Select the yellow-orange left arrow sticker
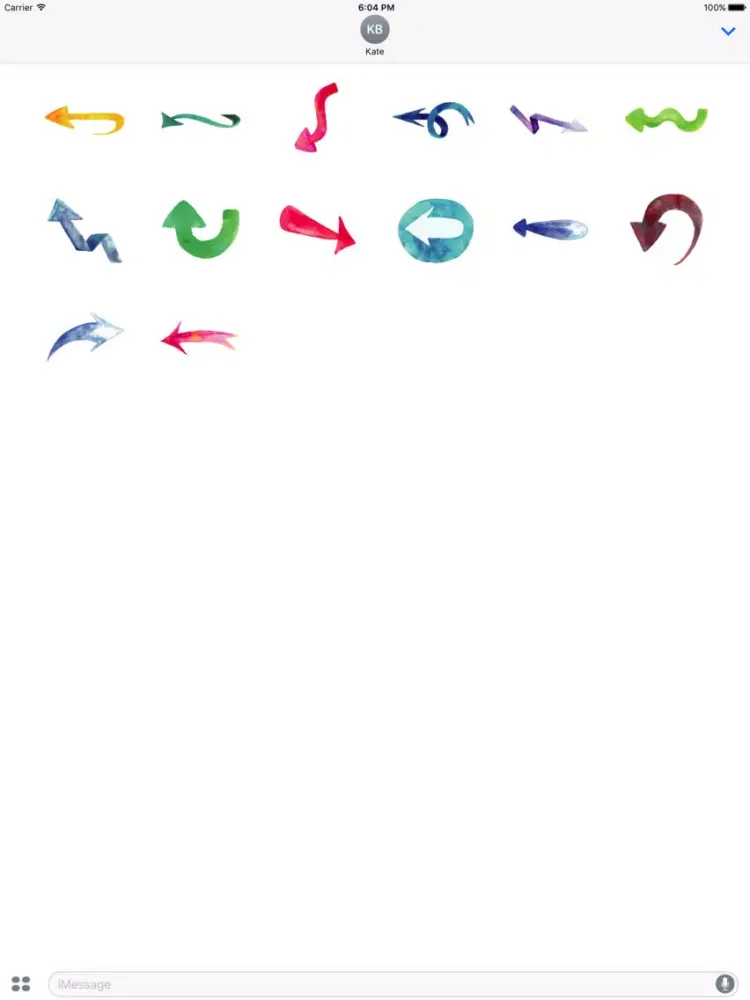 tap(85, 120)
